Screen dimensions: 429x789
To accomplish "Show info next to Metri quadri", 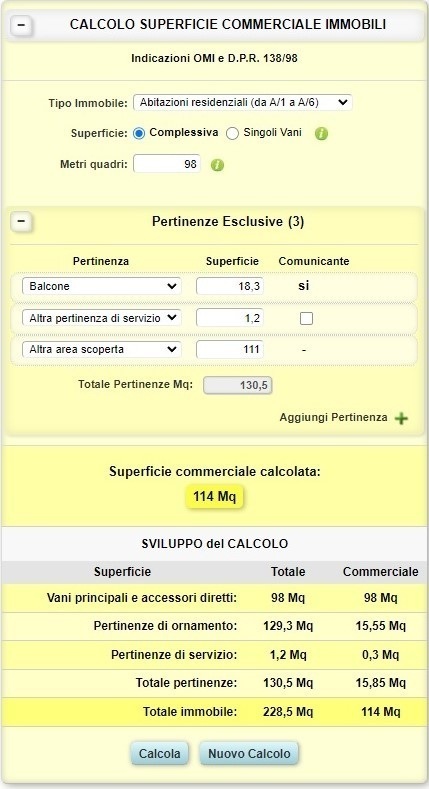I will pyautogui.click(x=217, y=165).
